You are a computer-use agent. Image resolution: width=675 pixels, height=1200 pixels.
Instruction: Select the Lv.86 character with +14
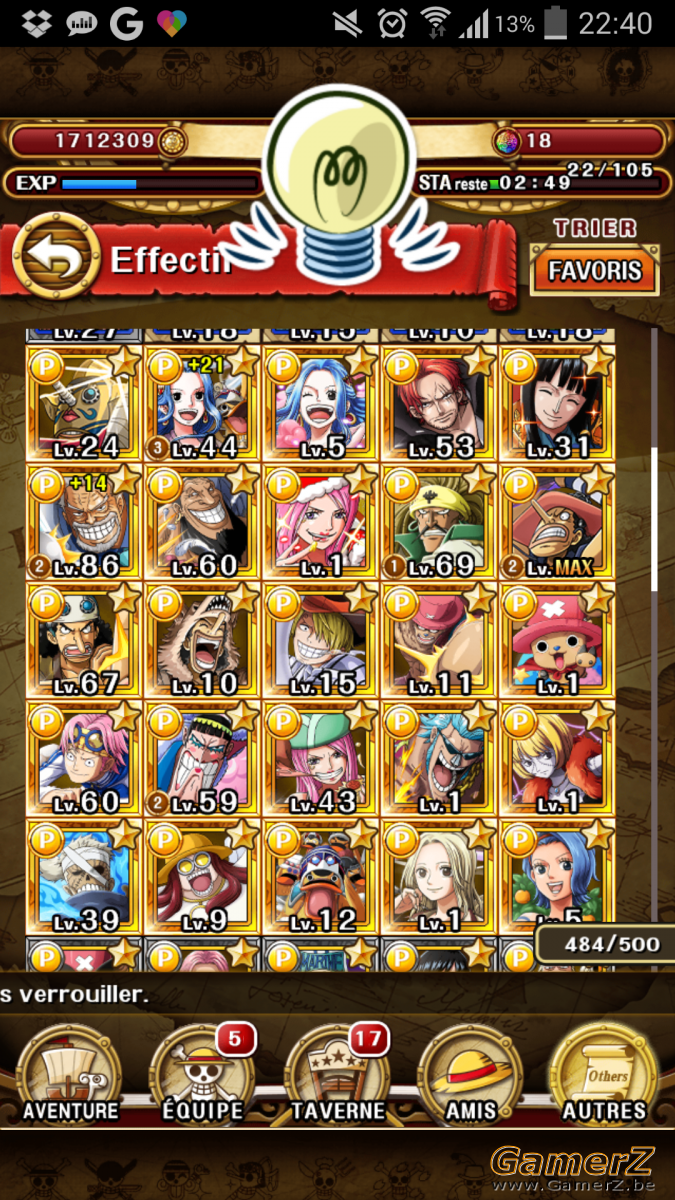(83, 522)
